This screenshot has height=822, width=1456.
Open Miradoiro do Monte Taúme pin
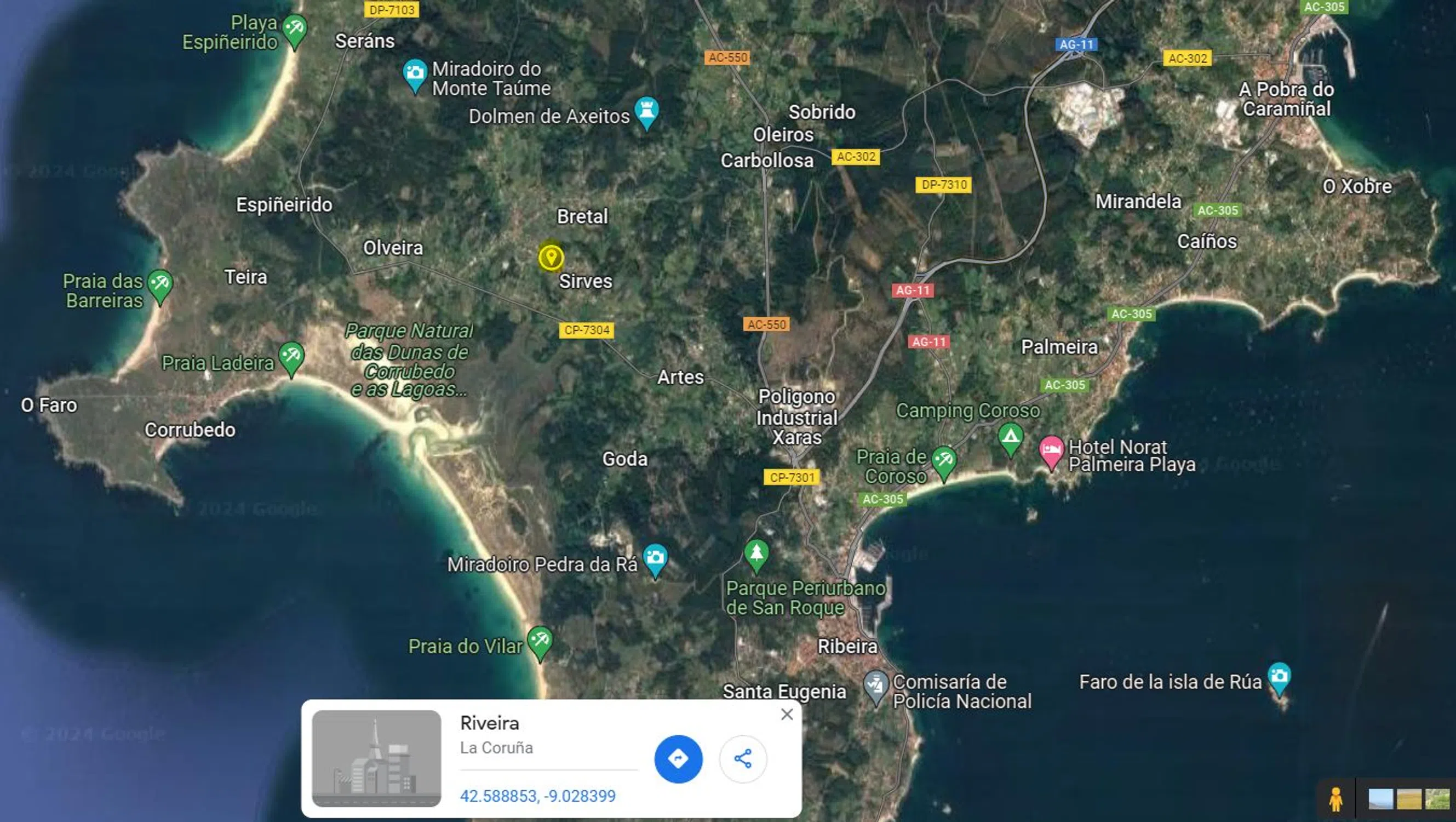(415, 74)
